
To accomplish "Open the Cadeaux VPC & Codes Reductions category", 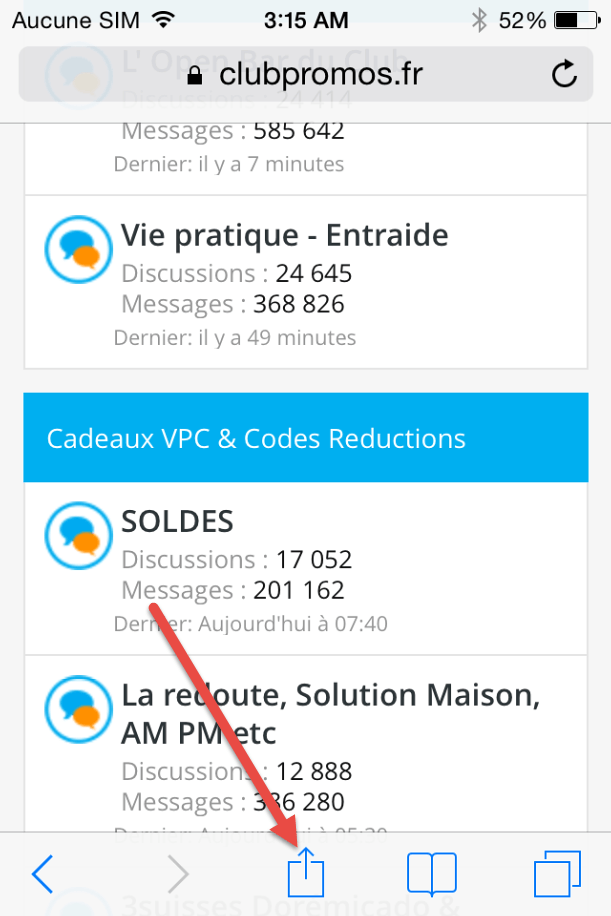I will 256,438.
